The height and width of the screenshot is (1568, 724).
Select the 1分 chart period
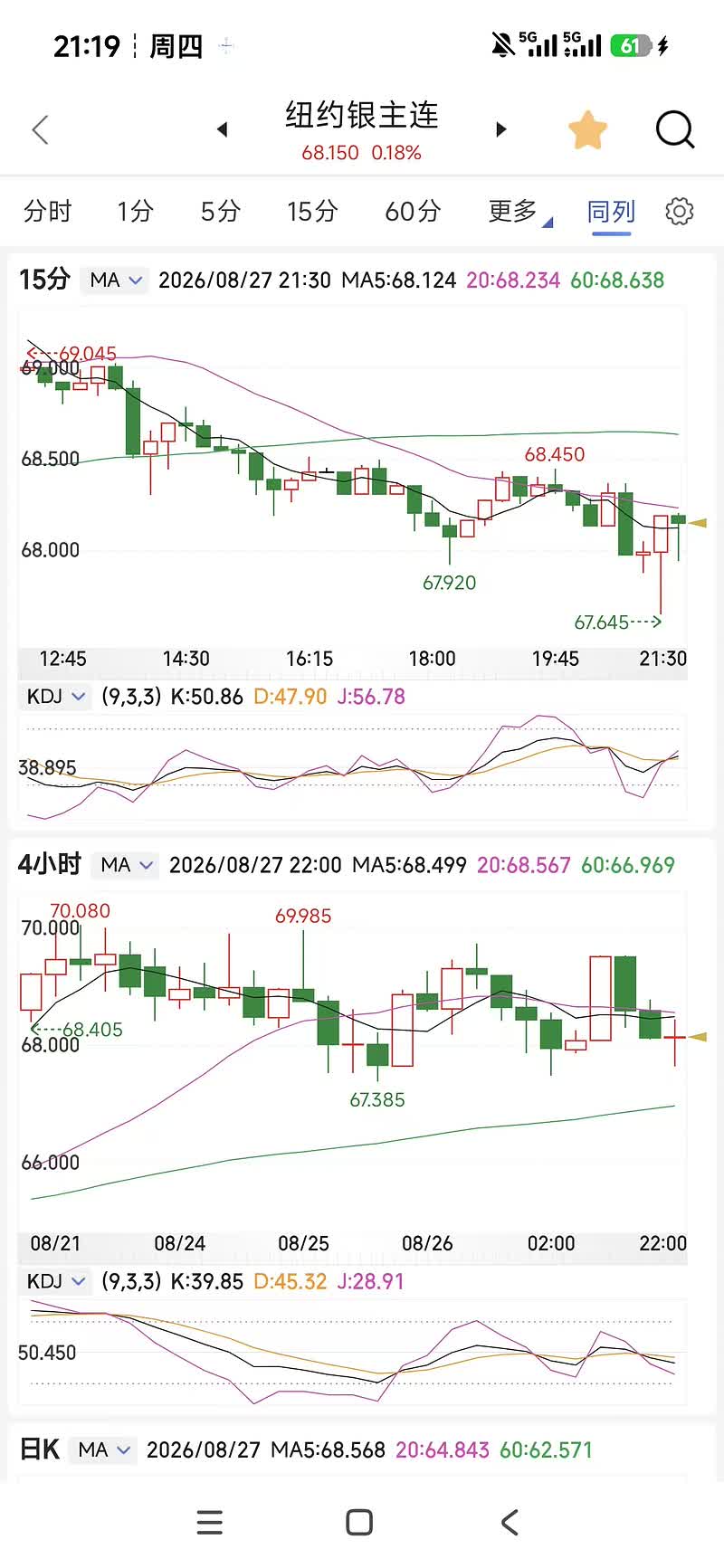tap(135, 211)
